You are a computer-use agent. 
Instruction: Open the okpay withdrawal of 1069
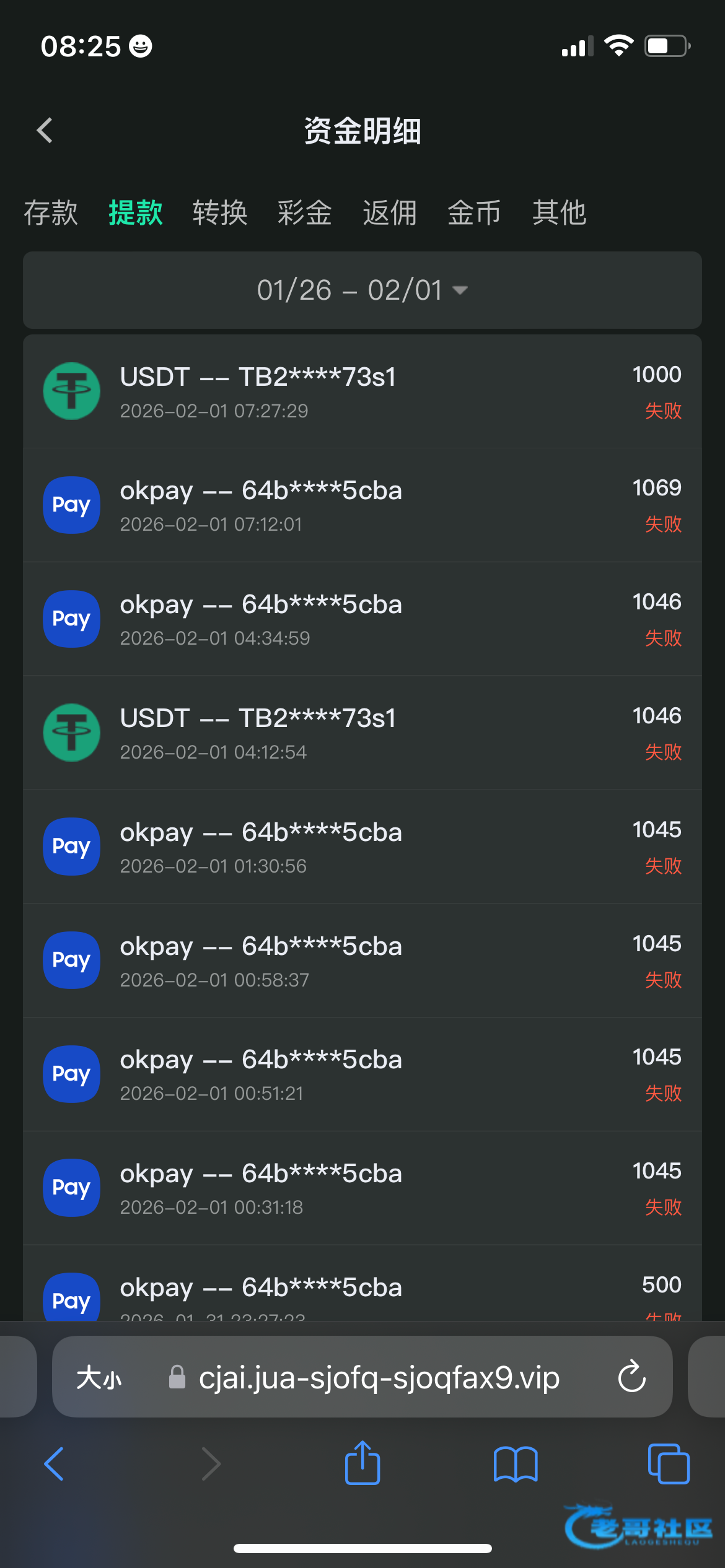(362, 505)
